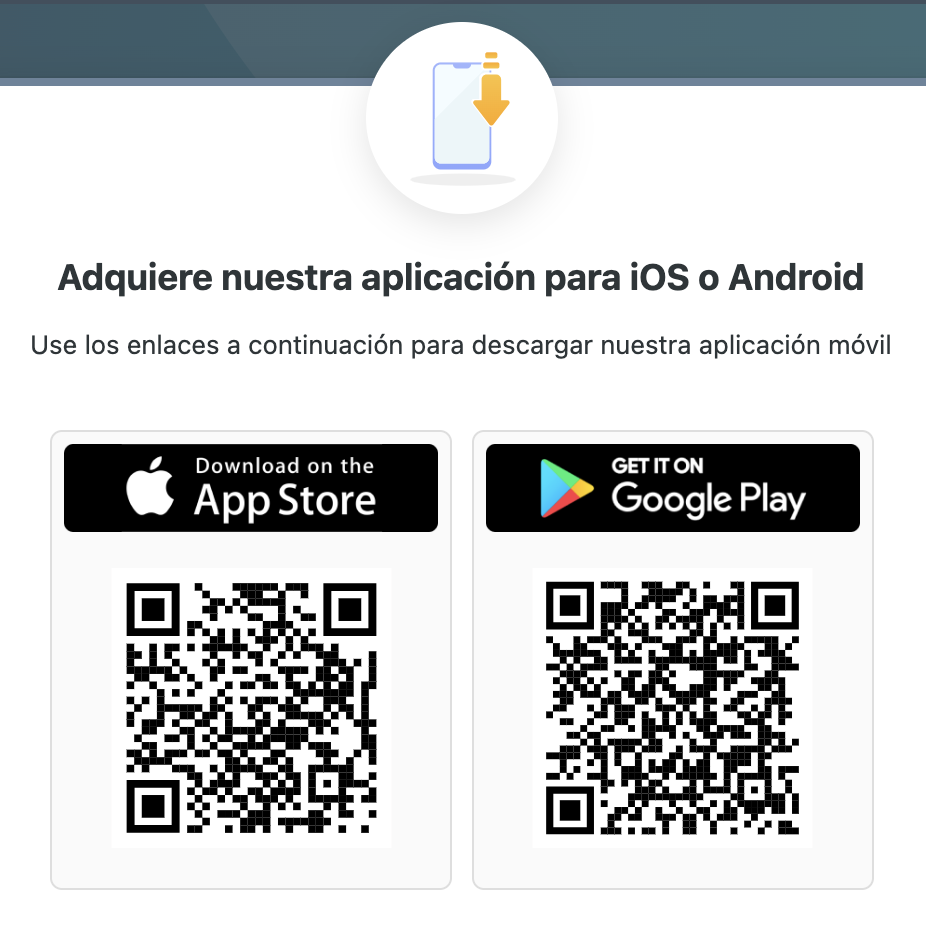Select the black App Store button graphic
Screen dimensions: 926x952
[251, 487]
